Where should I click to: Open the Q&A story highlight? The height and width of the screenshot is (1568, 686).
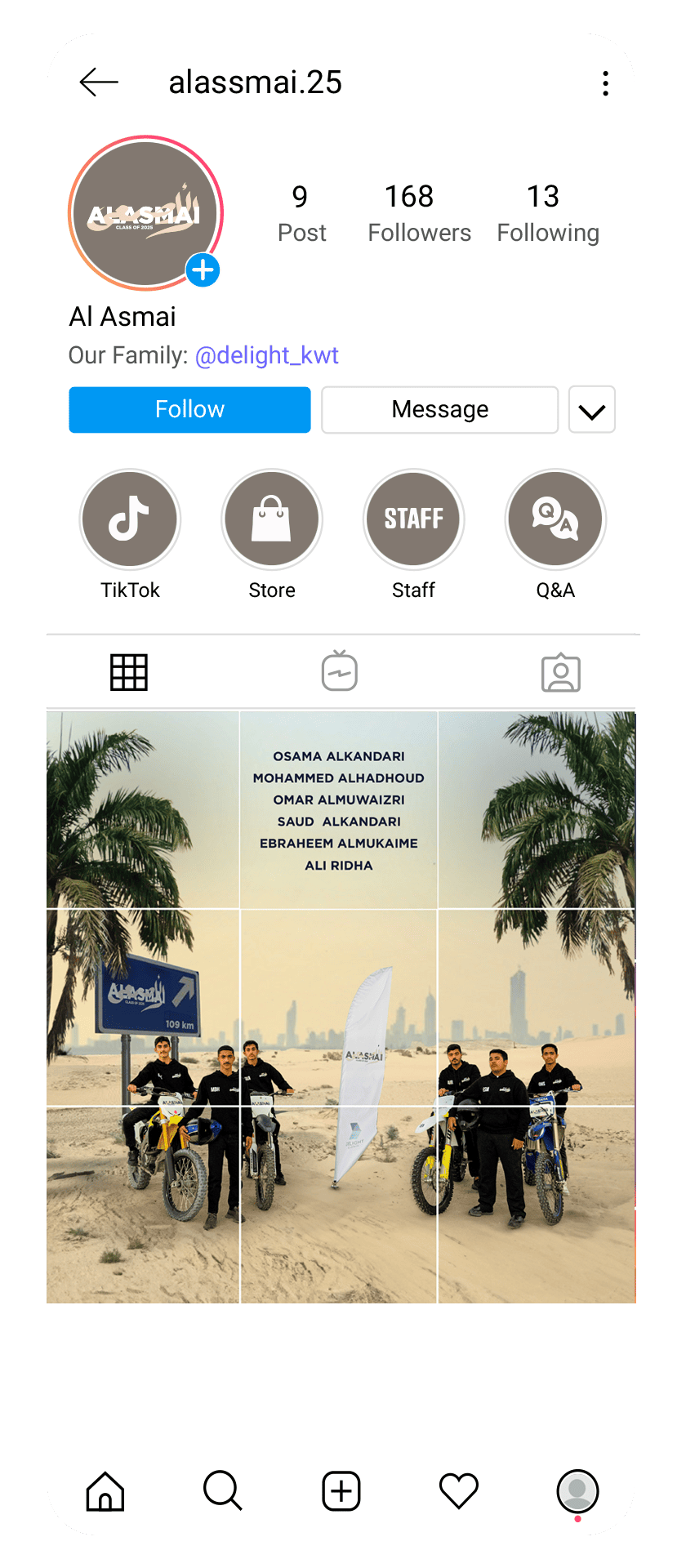click(555, 519)
